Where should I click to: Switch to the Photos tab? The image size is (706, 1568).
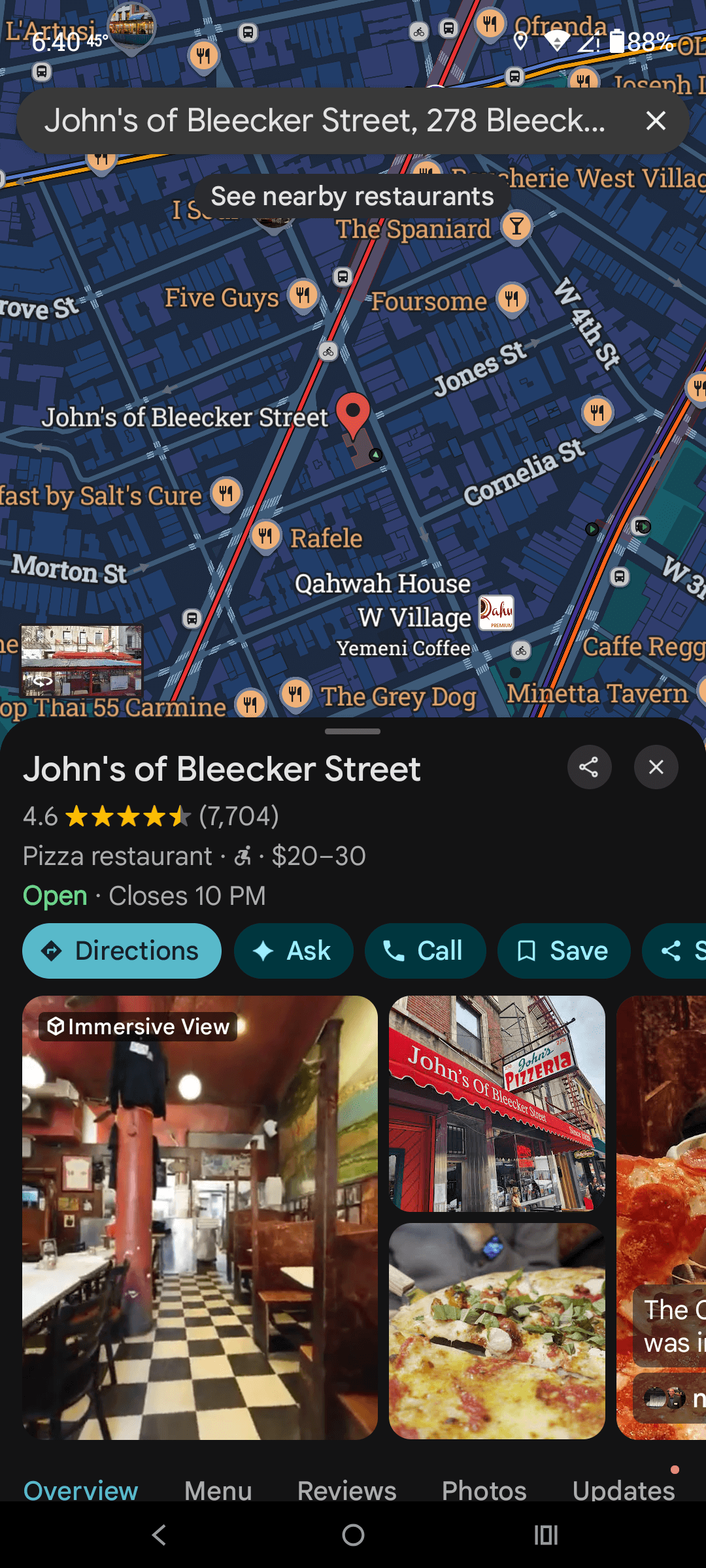pos(484,1490)
